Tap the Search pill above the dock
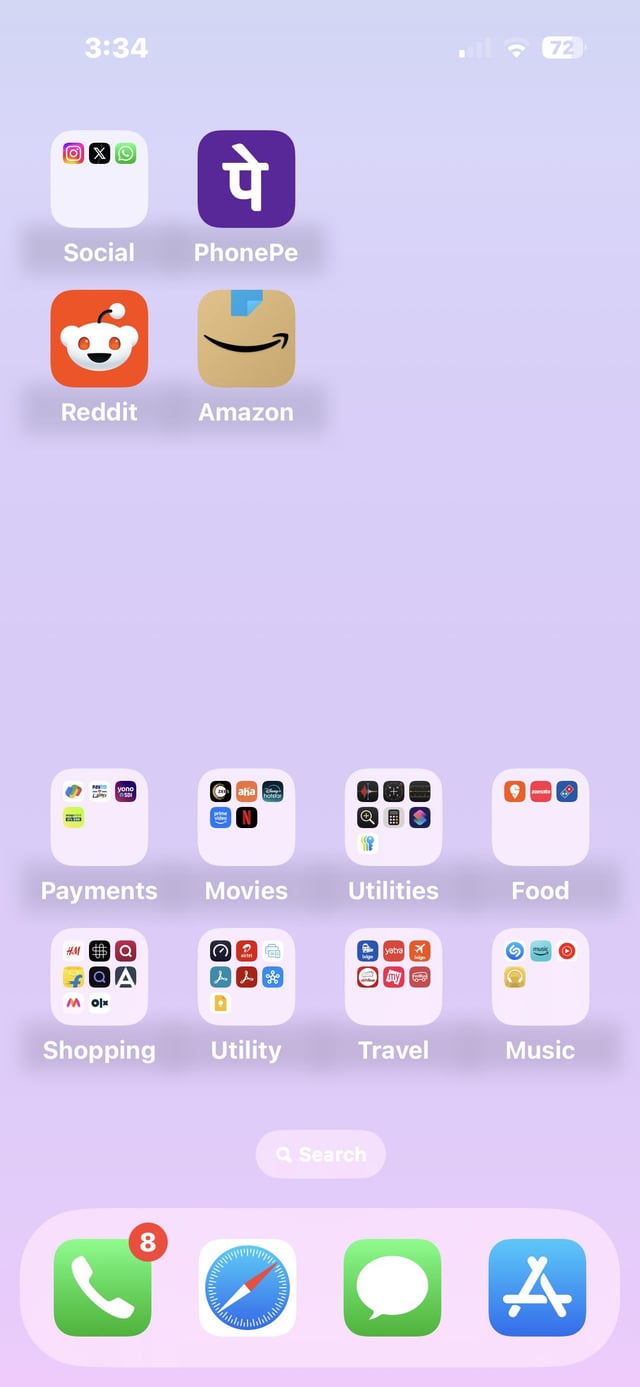 tap(321, 1154)
